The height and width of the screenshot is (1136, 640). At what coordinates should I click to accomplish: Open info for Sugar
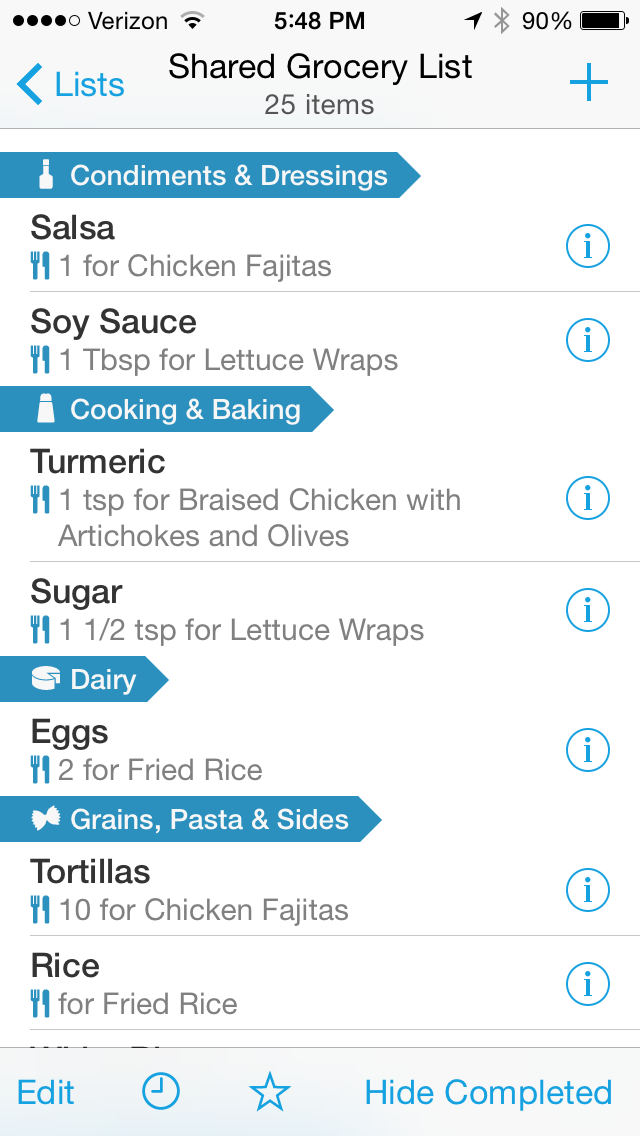587,610
